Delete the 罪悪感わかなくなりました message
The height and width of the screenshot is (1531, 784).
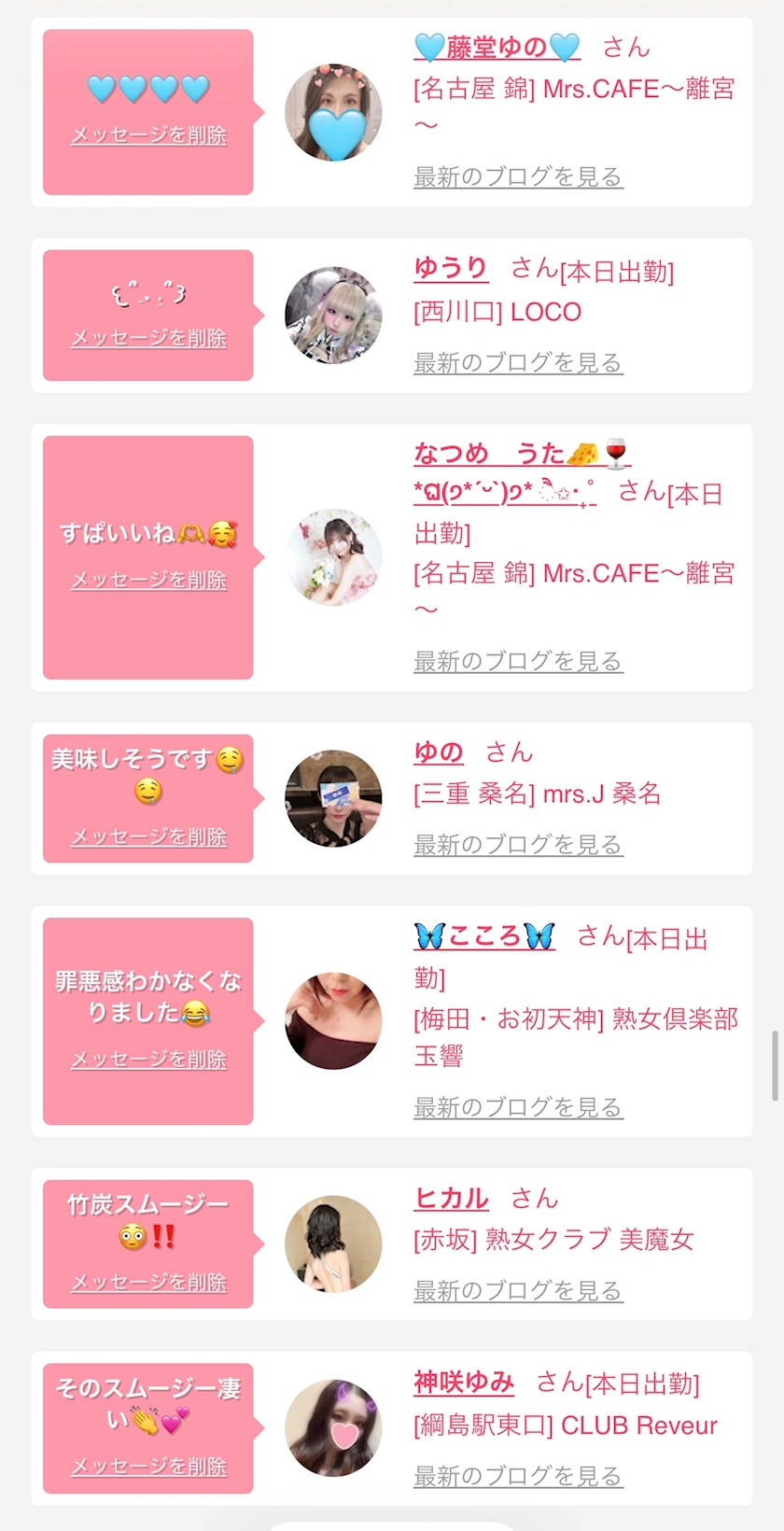(x=149, y=1060)
